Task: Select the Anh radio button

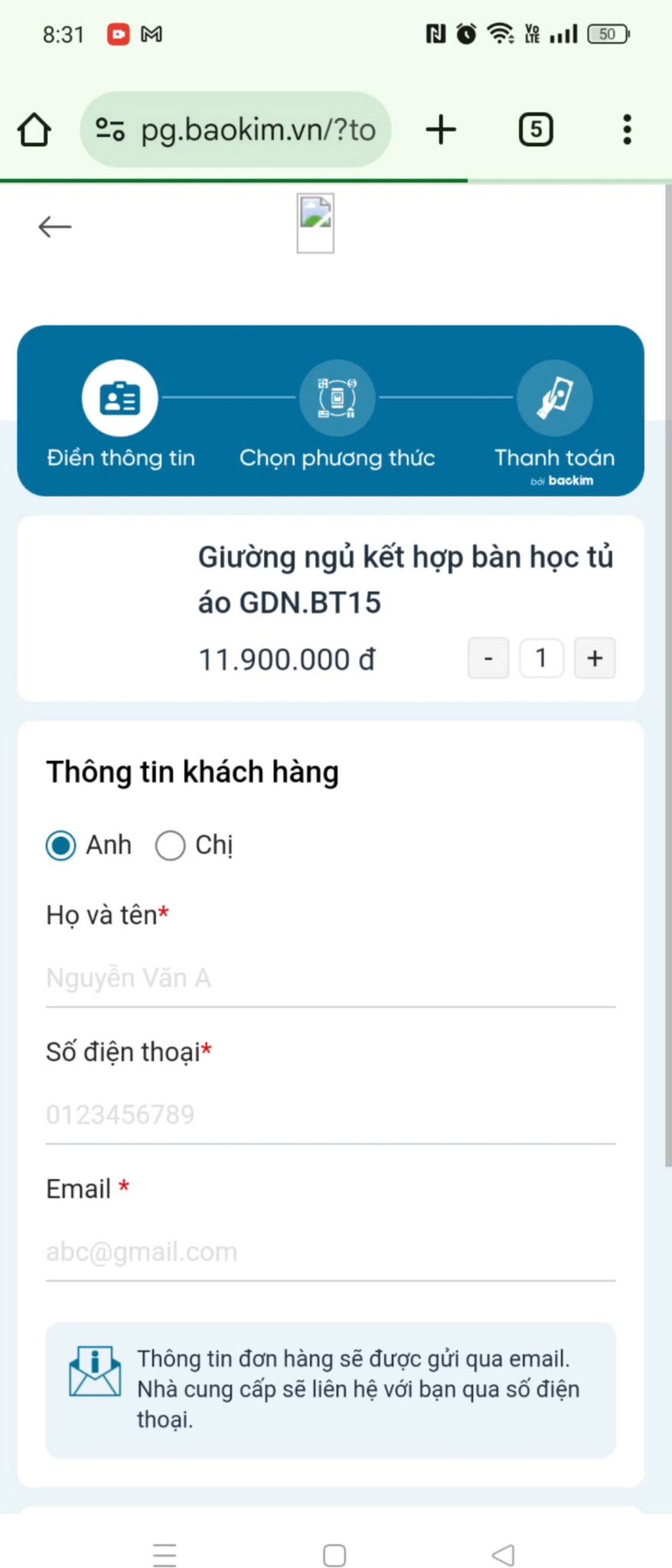Action: click(61, 845)
